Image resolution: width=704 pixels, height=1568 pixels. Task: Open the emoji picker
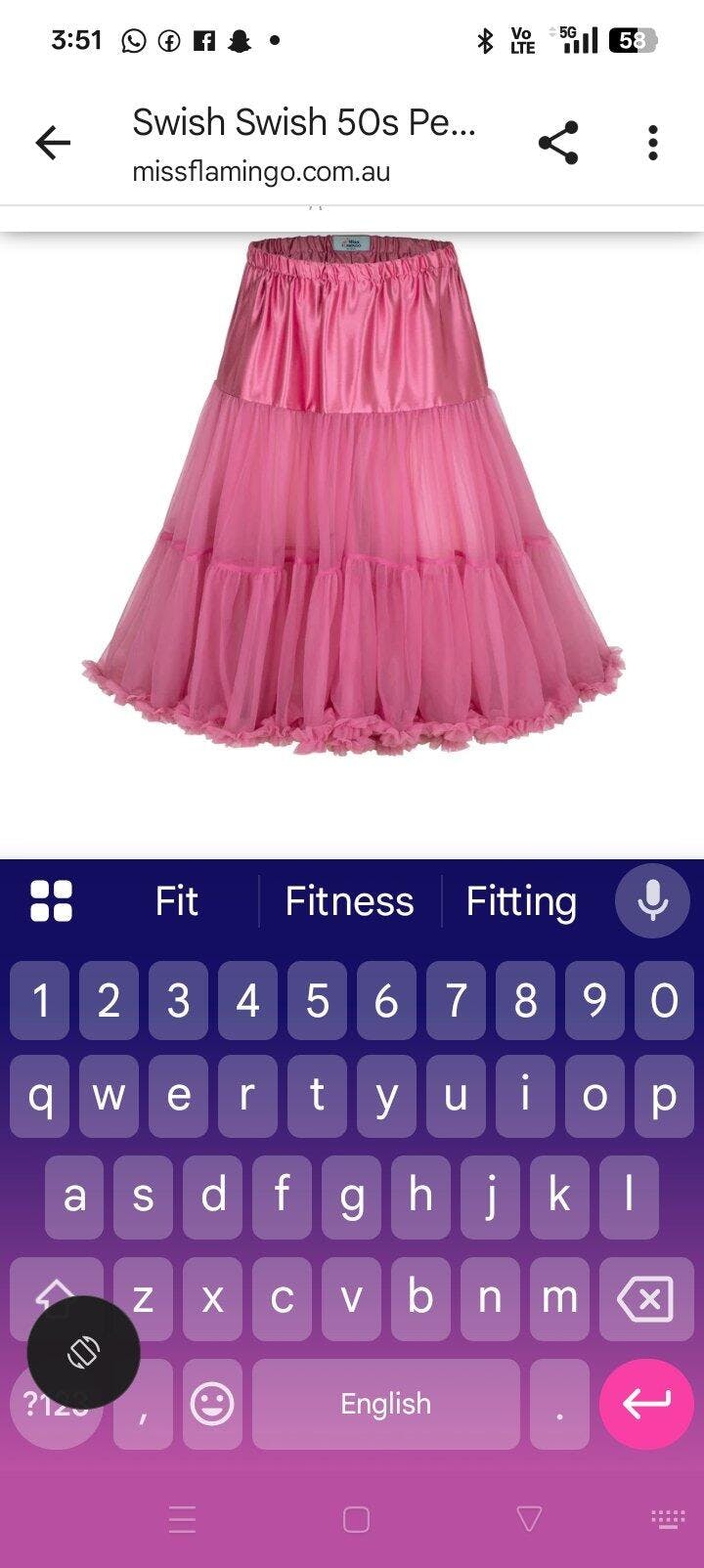tap(212, 1405)
